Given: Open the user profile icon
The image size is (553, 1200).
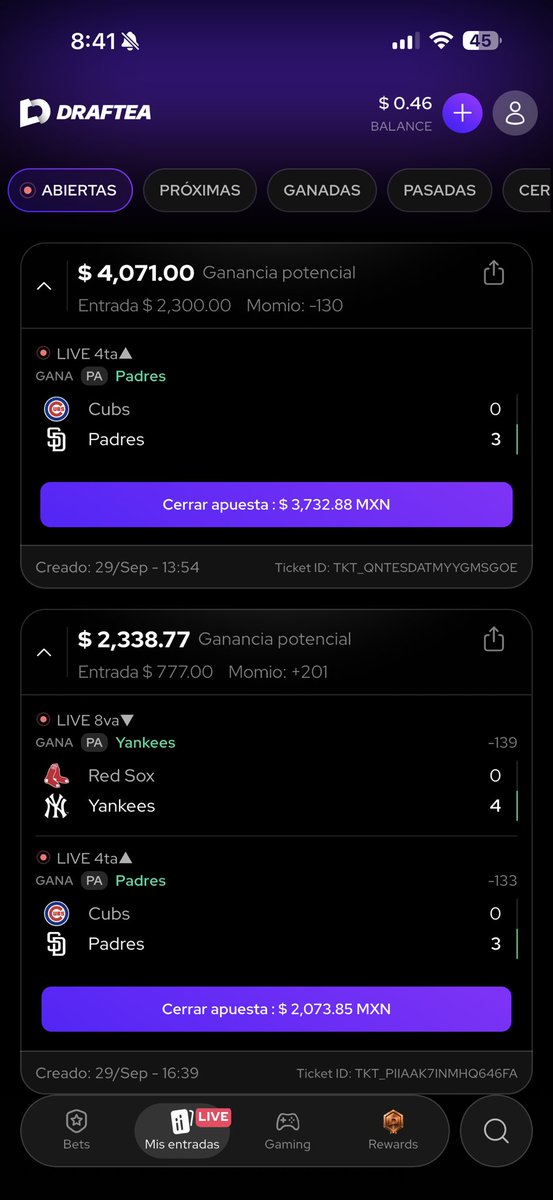Looking at the screenshot, I should pos(515,113).
